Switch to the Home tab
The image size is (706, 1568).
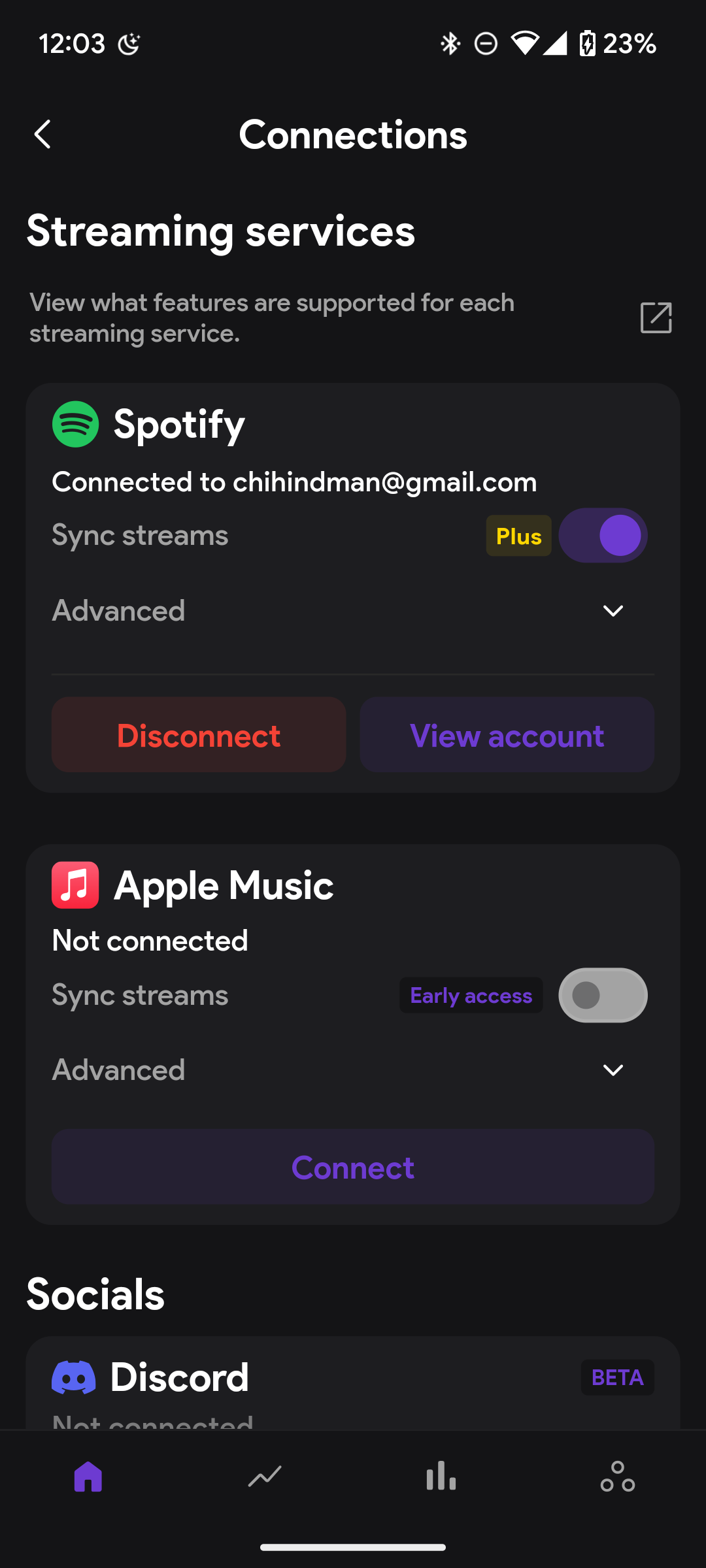coord(88,1477)
